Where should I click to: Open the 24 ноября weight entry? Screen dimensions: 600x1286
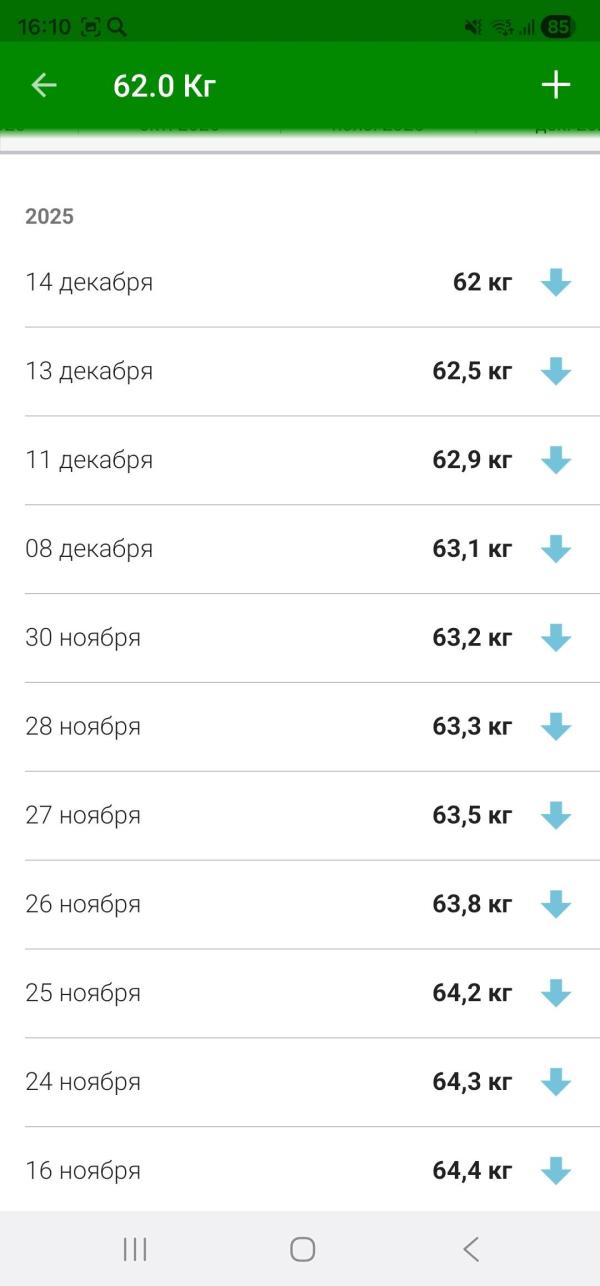pos(298,1082)
